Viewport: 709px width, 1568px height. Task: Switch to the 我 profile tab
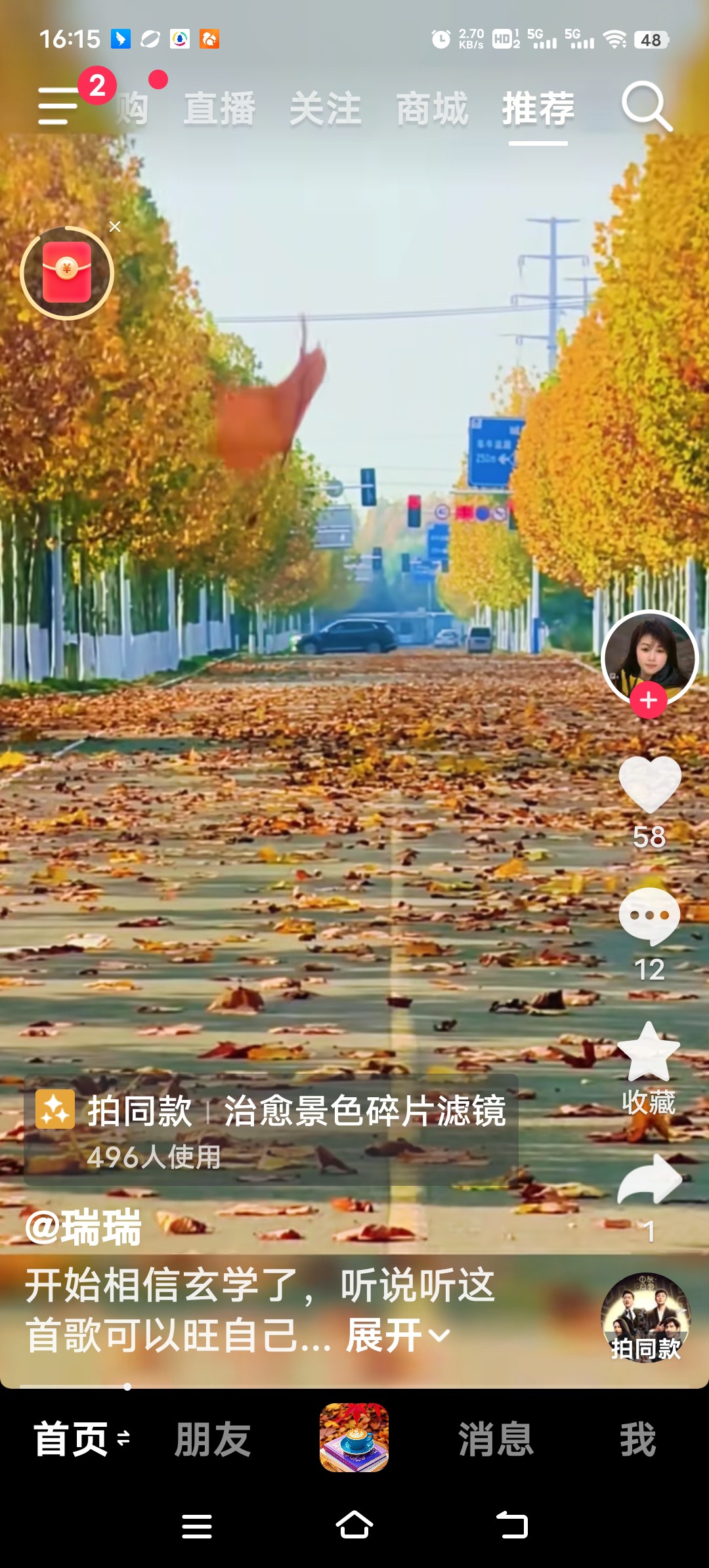(637, 1439)
